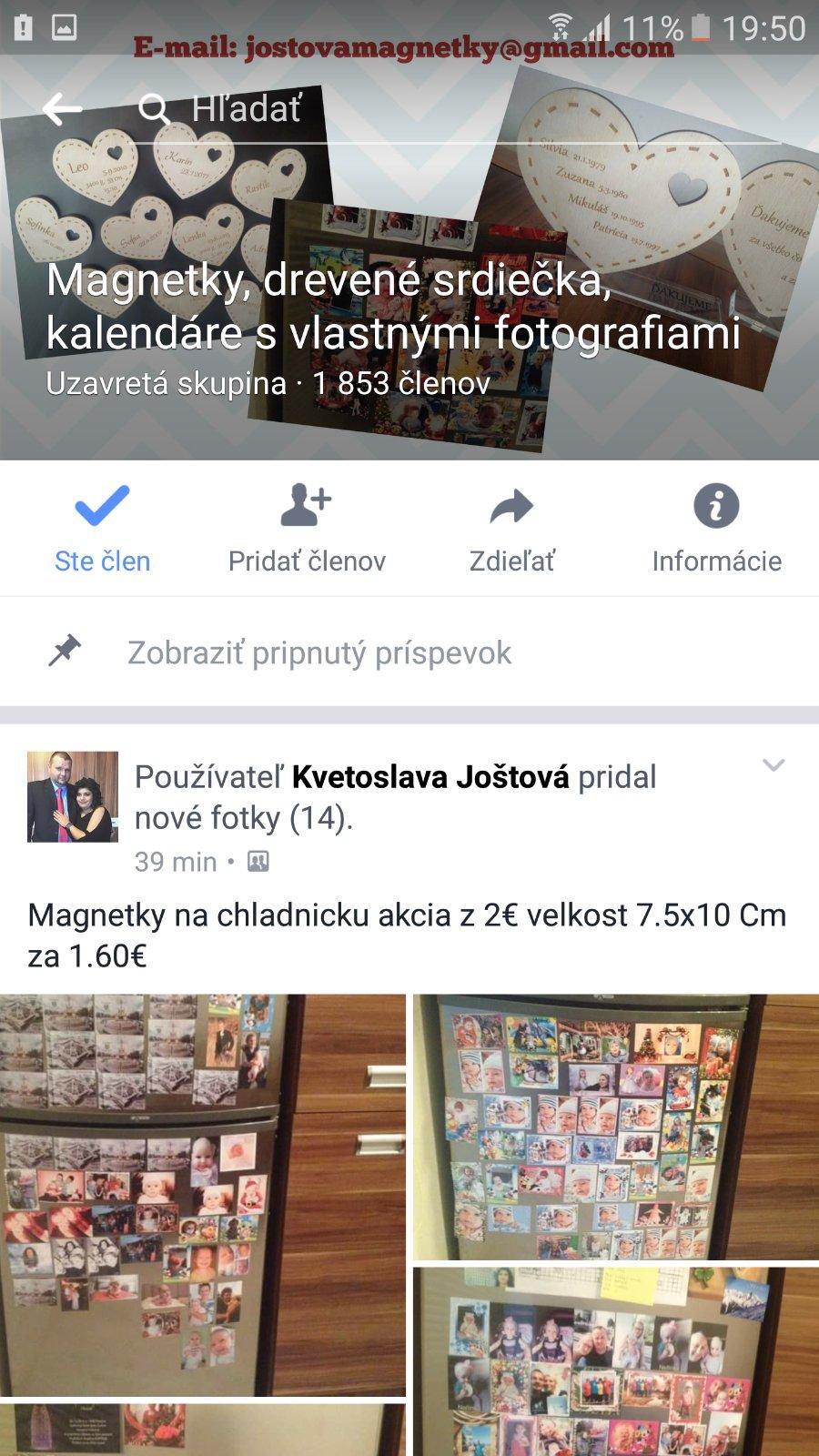Open the group Informácie page
This screenshot has width=819, height=1456.
point(716,530)
